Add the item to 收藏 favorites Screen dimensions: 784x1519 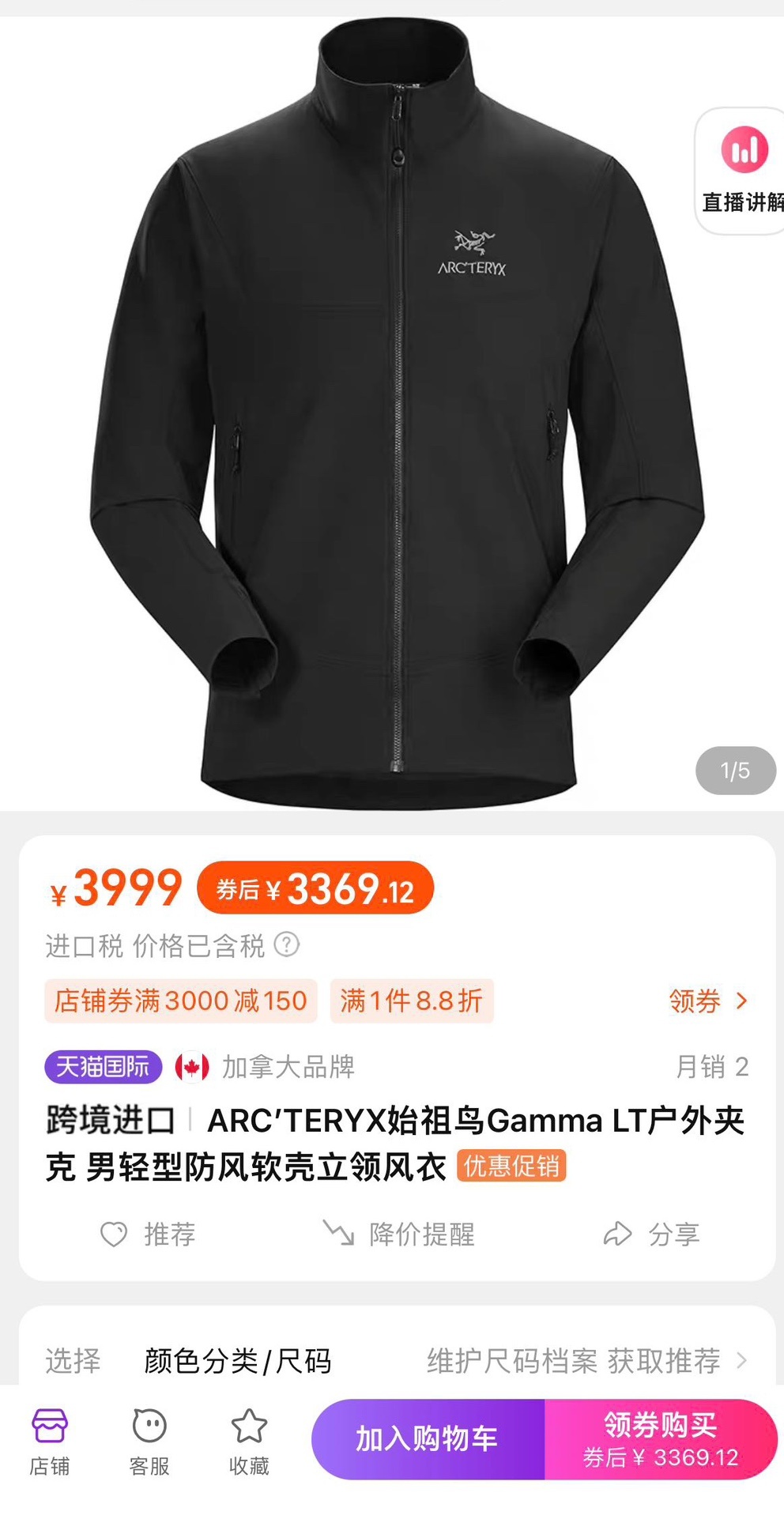[249, 1442]
